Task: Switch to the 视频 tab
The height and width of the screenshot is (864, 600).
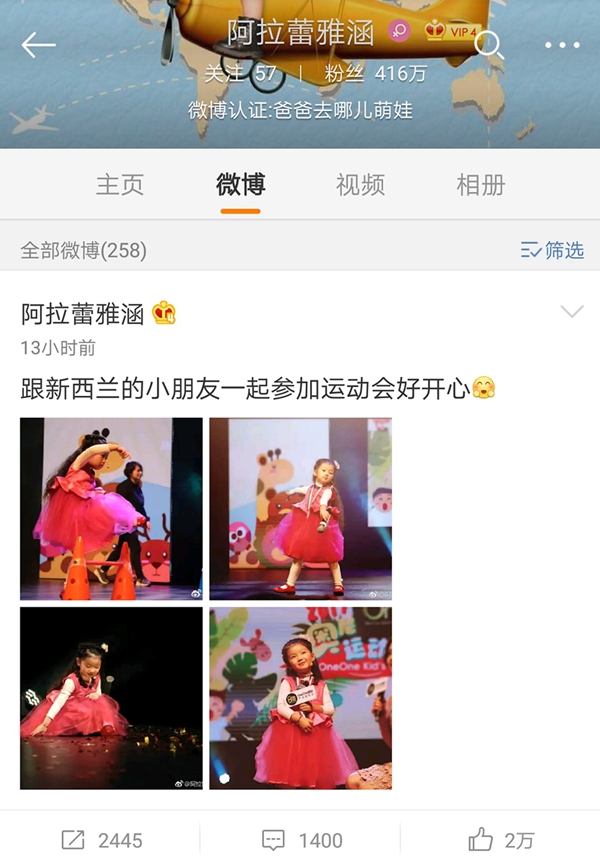Action: 360,185
